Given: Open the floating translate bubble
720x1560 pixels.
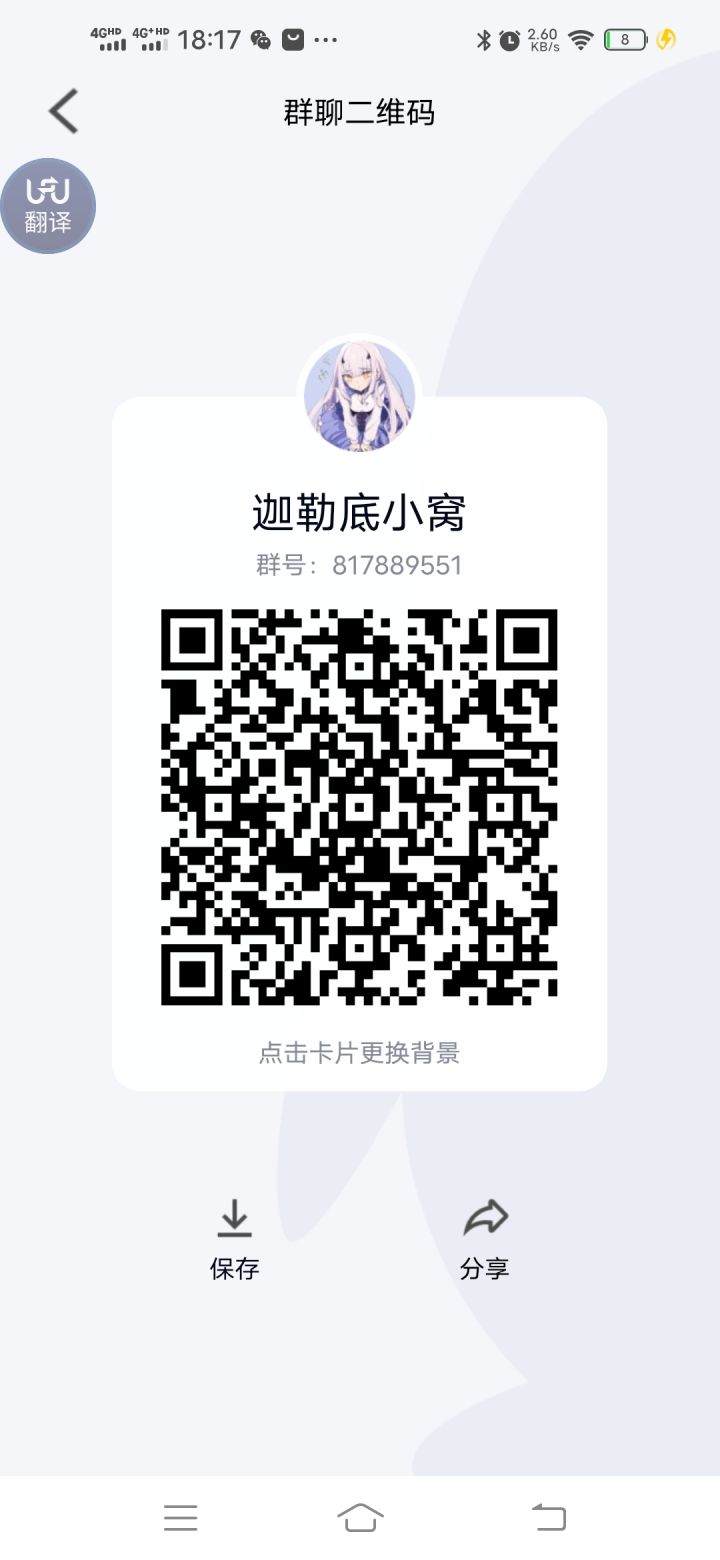Looking at the screenshot, I should pyautogui.click(x=48, y=205).
